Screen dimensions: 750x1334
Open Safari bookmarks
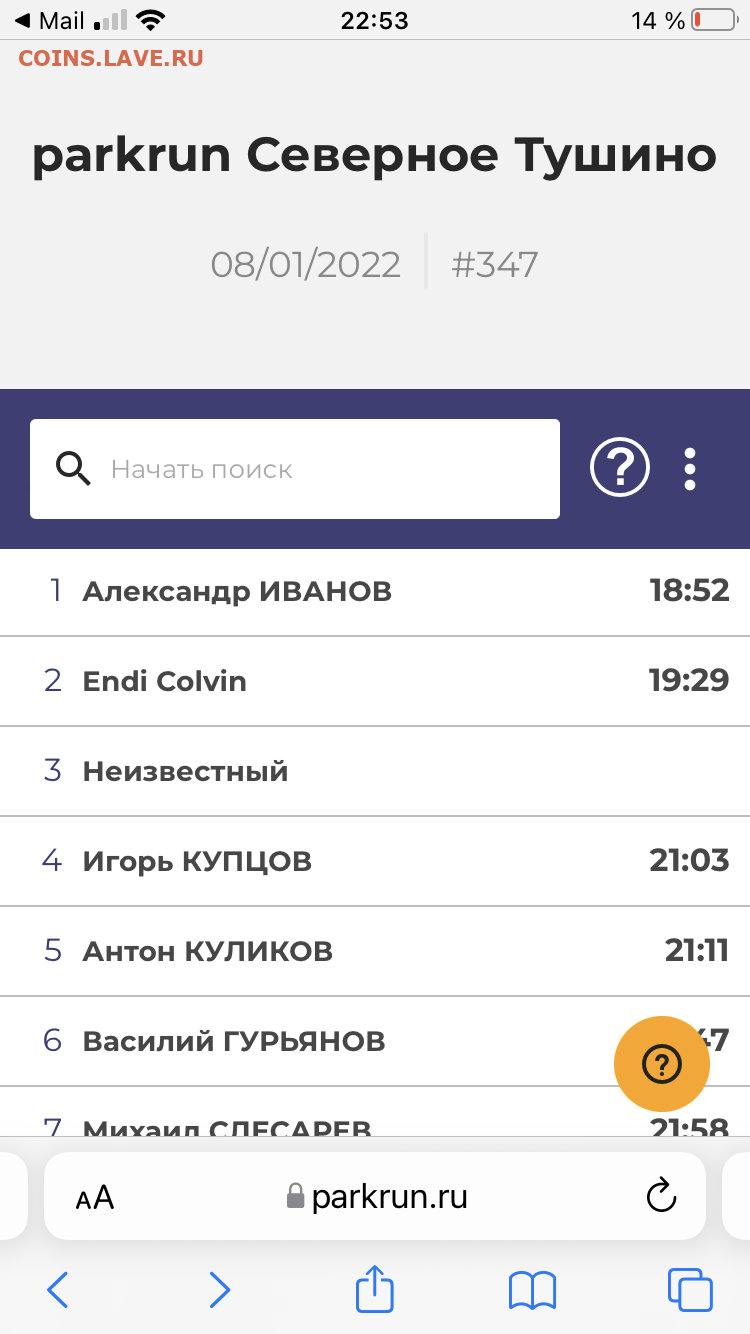[532, 1290]
